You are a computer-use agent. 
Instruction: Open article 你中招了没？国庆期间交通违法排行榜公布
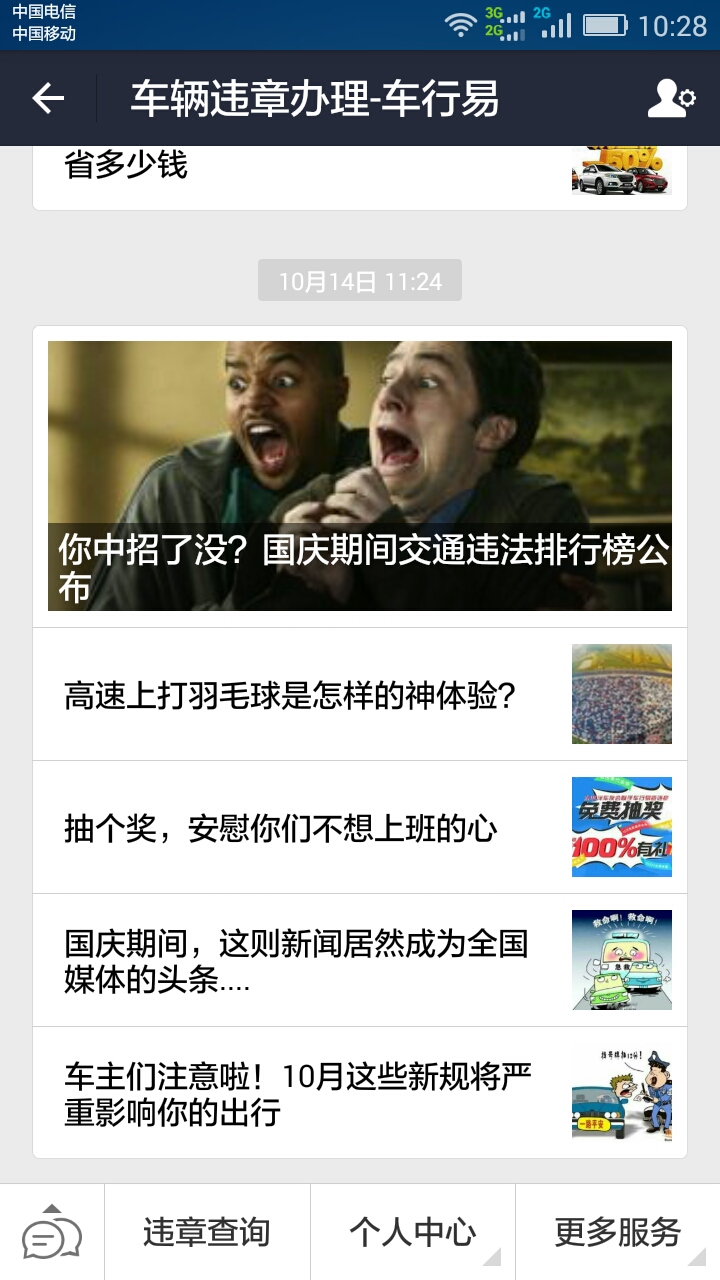(360, 476)
